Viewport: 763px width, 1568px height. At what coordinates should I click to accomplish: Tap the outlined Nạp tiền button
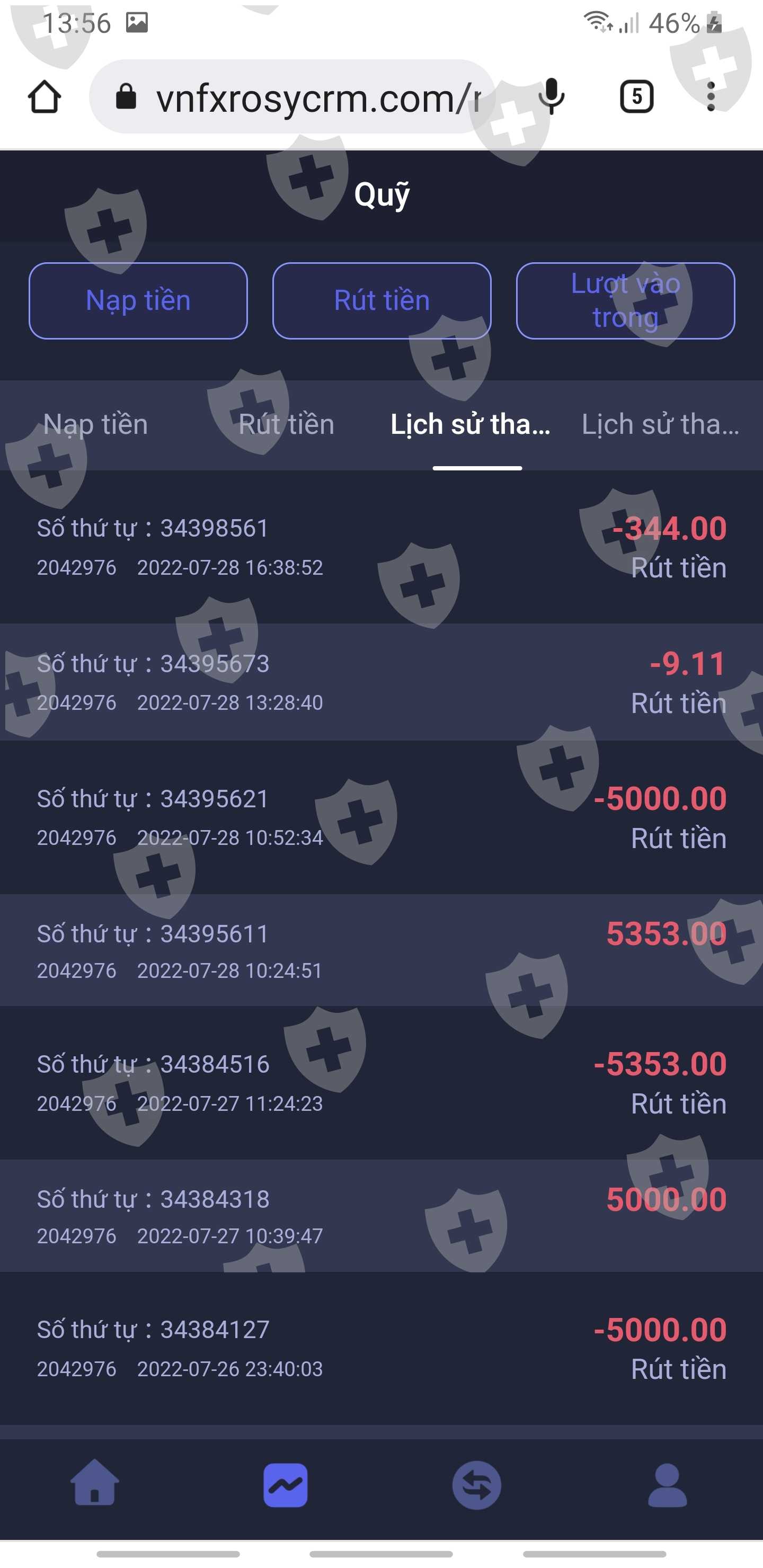138,301
